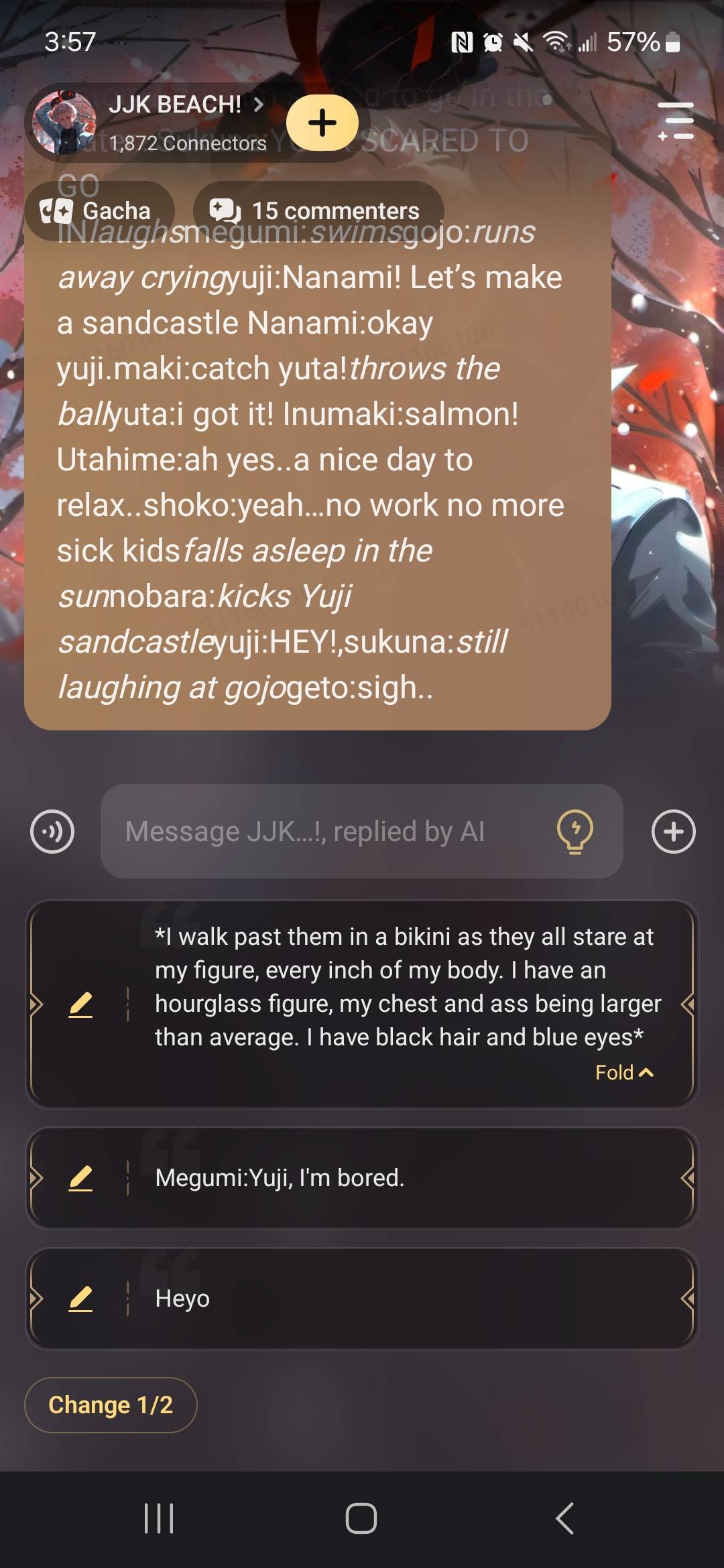Open the menu icon at top right
Screen dimensions: 724x1568
click(x=676, y=121)
